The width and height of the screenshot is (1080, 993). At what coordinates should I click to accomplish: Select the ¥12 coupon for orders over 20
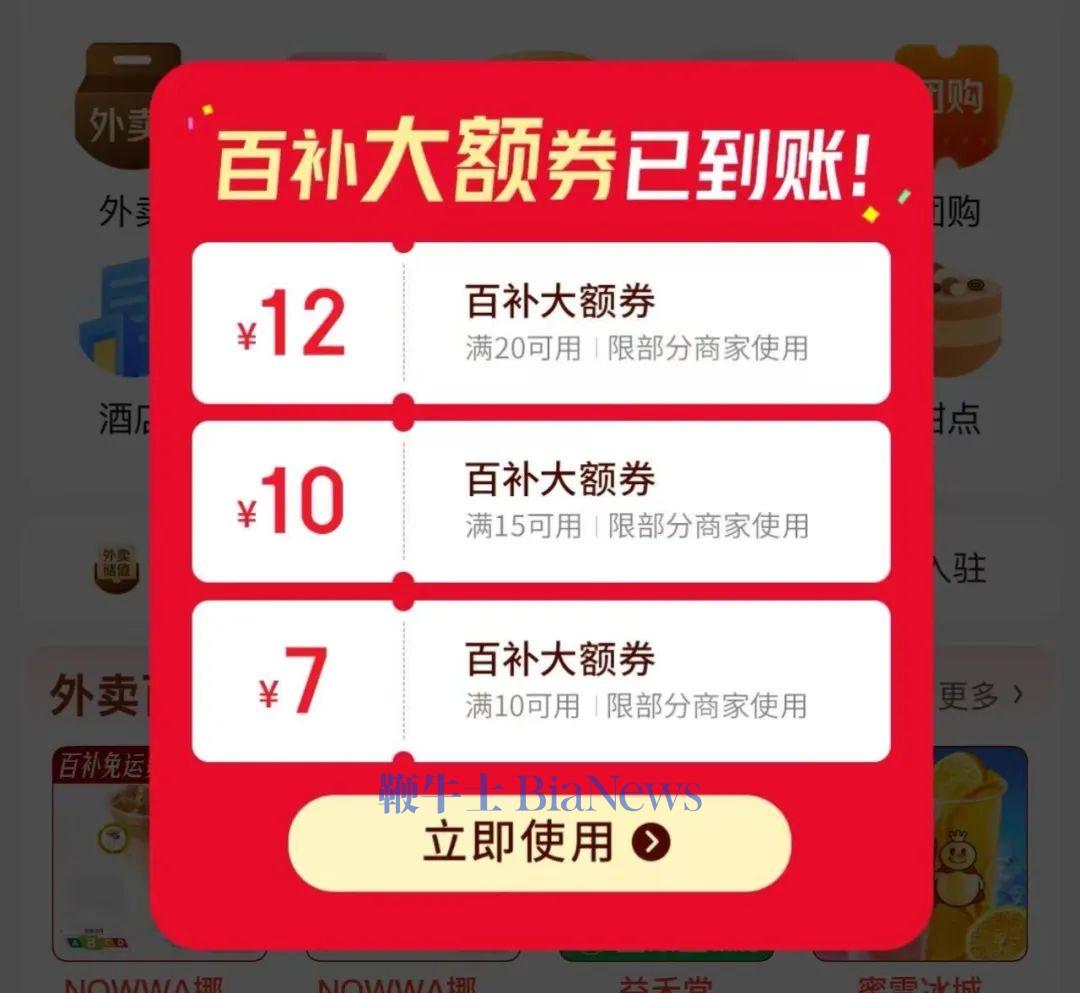coord(540,323)
